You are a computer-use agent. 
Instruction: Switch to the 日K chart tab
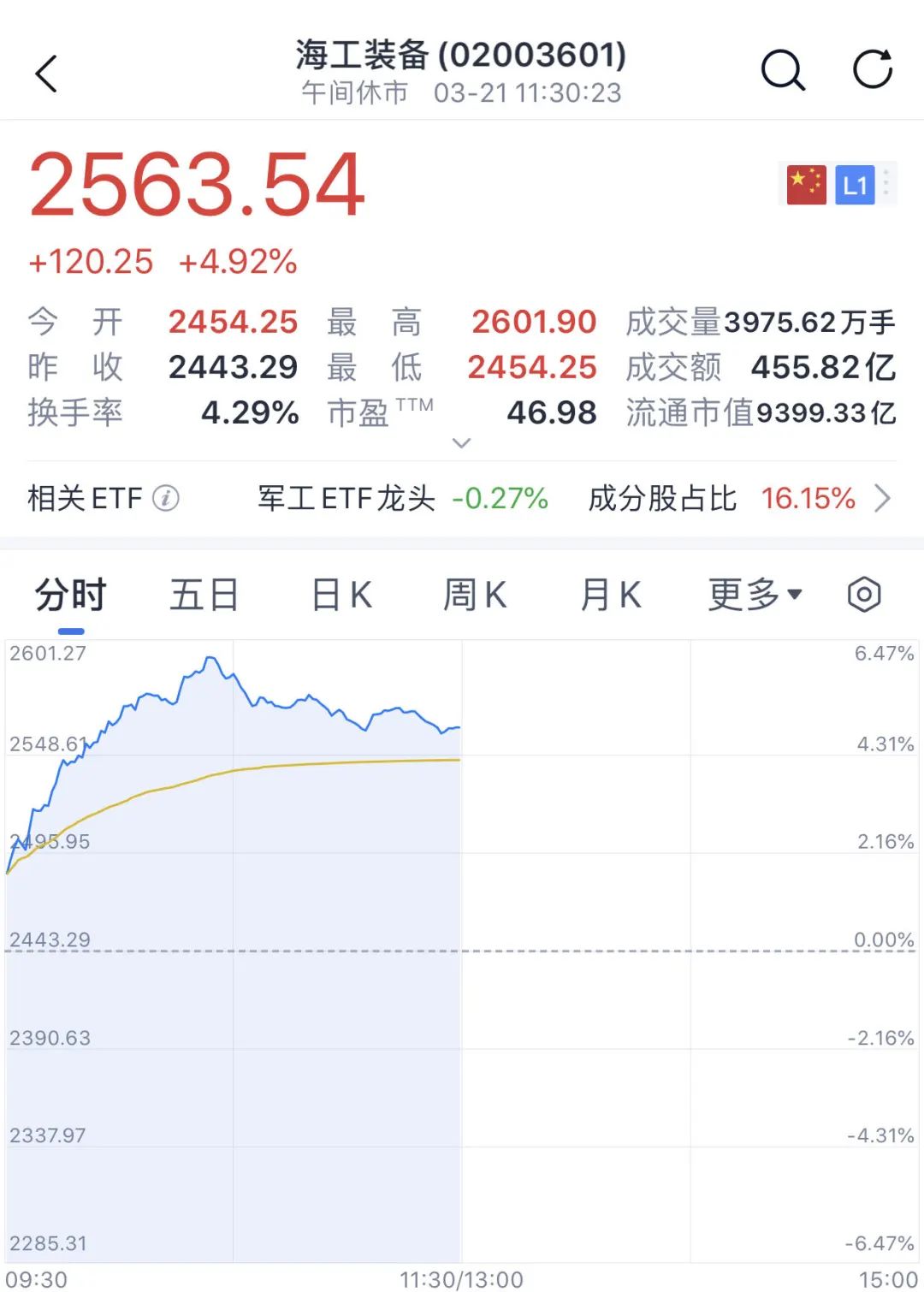coord(341,595)
